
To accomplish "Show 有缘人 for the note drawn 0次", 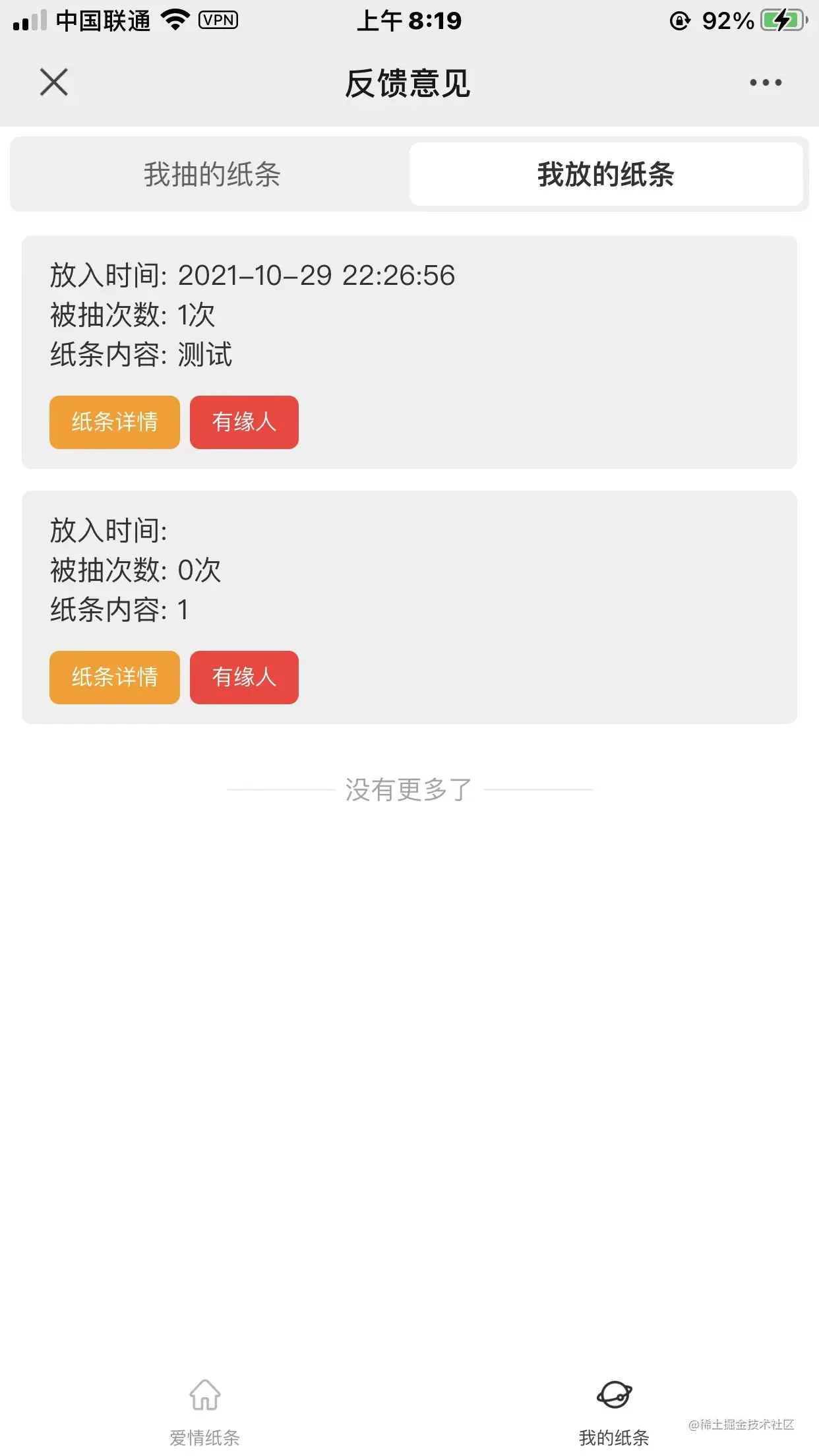I will pyautogui.click(x=244, y=677).
